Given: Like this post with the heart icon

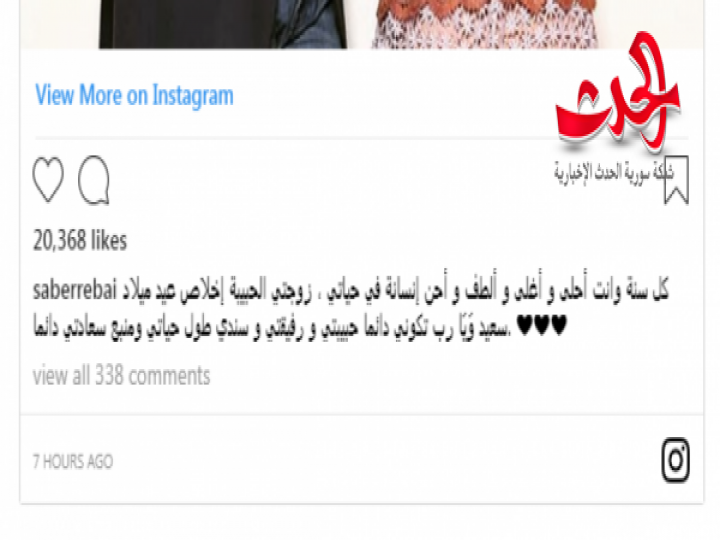Looking at the screenshot, I should point(48,180).
